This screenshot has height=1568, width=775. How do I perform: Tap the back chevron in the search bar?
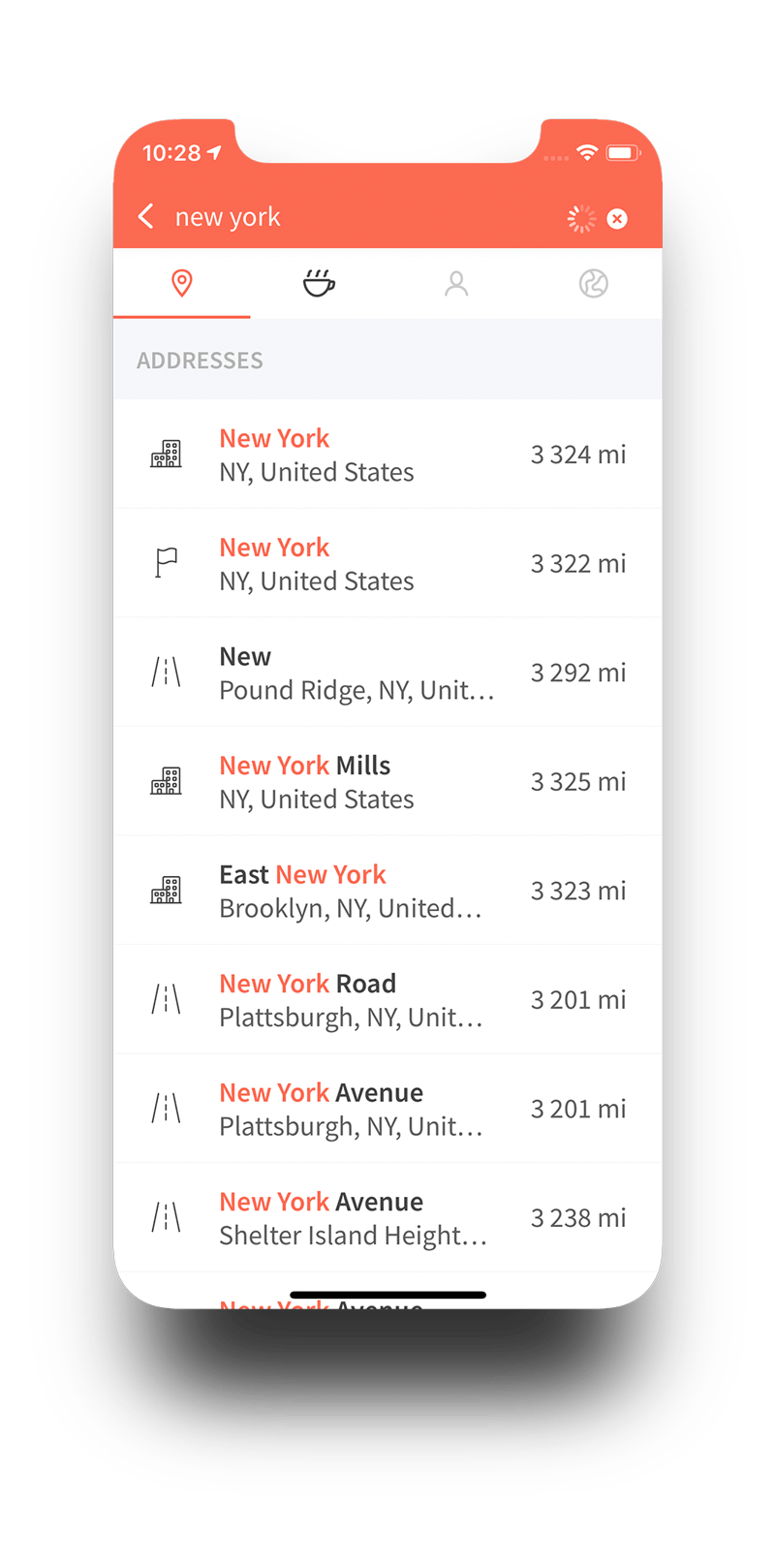point(146,217)
